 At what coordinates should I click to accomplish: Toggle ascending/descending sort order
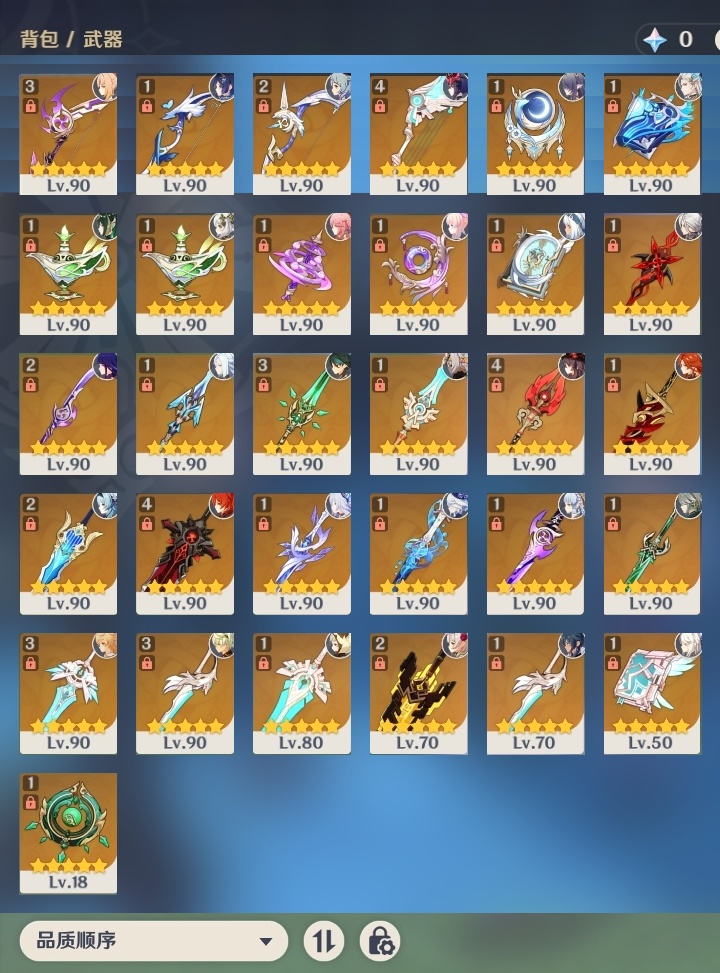(x=323, y=941)
